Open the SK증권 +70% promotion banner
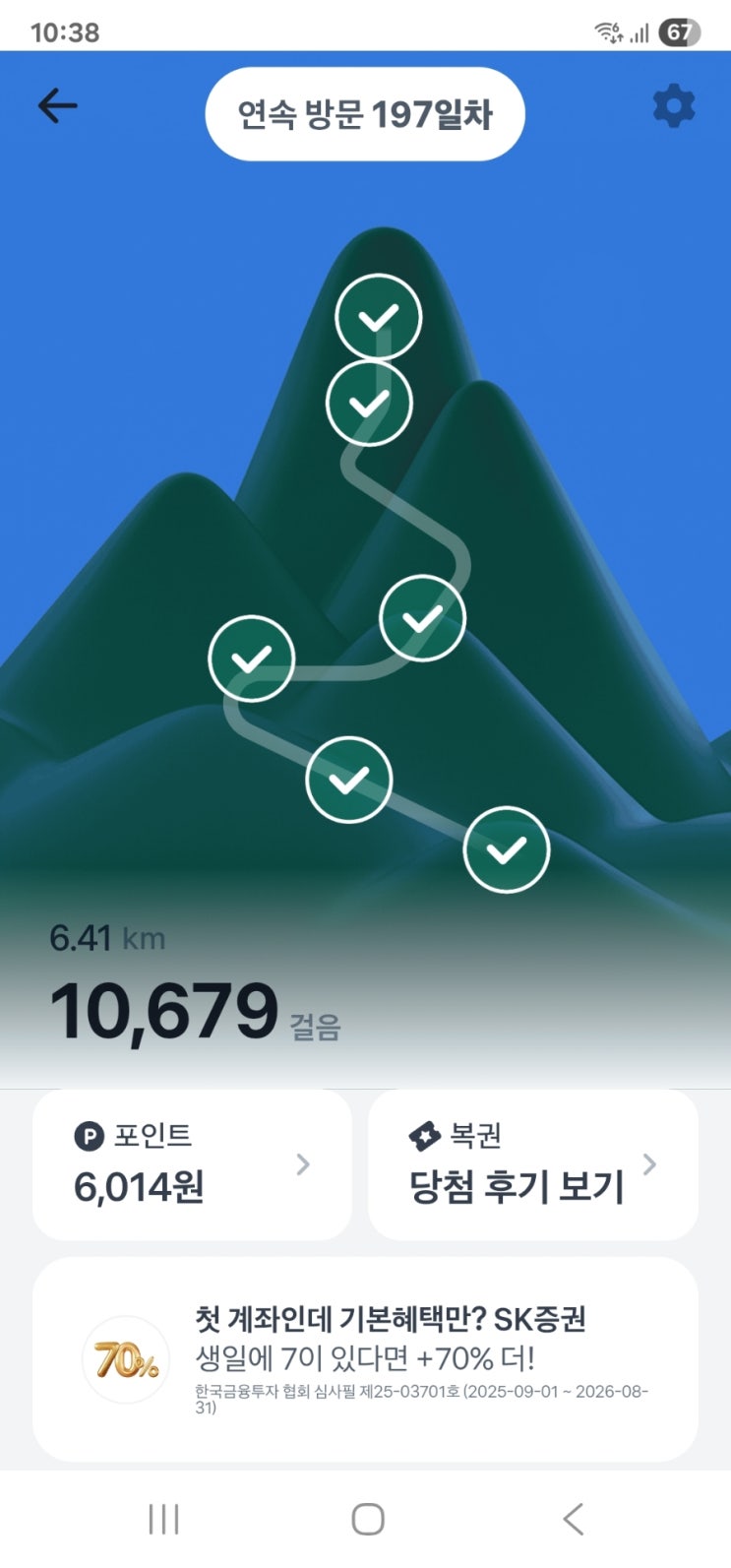Viewport: 731px width, 1568px height. click(365, 1358)
